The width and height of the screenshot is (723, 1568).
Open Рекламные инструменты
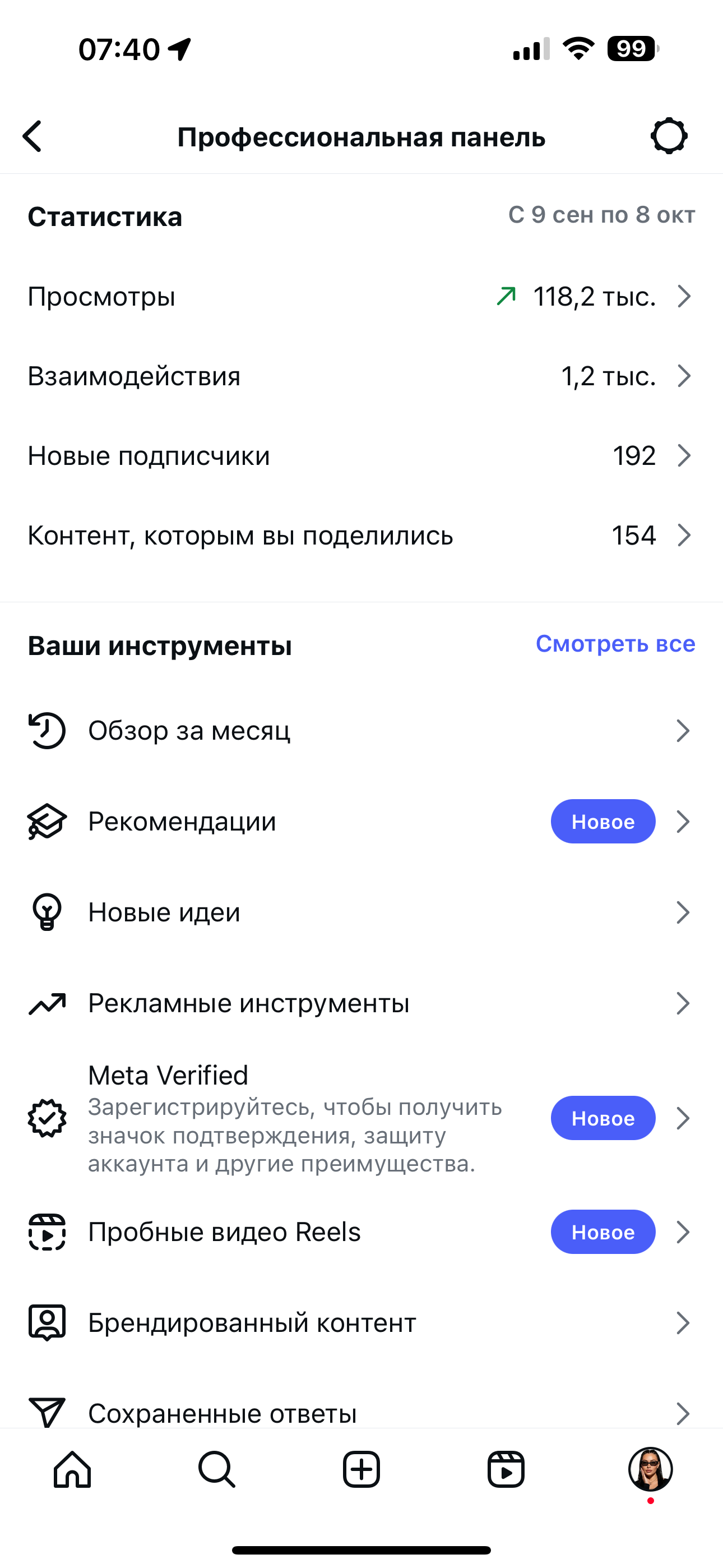[361, 1003]
